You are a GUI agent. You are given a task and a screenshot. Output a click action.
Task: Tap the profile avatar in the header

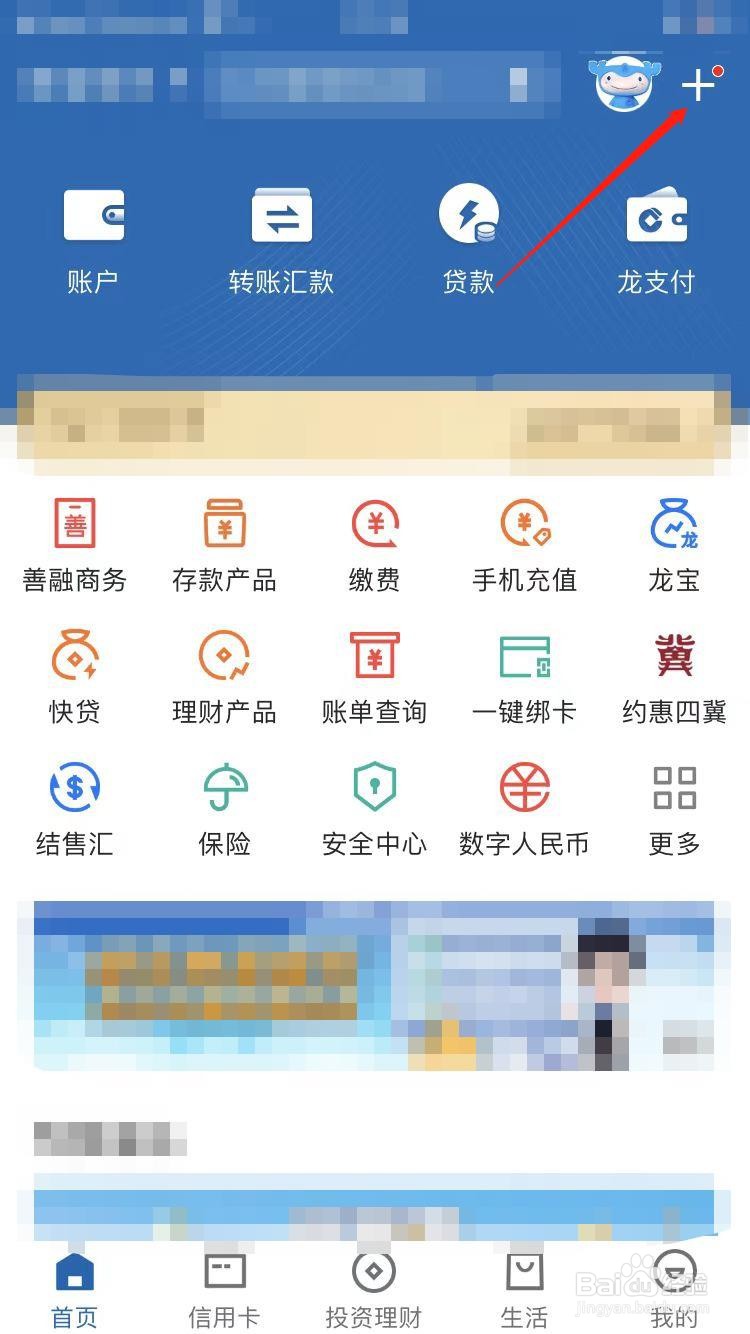pos(622,84)
